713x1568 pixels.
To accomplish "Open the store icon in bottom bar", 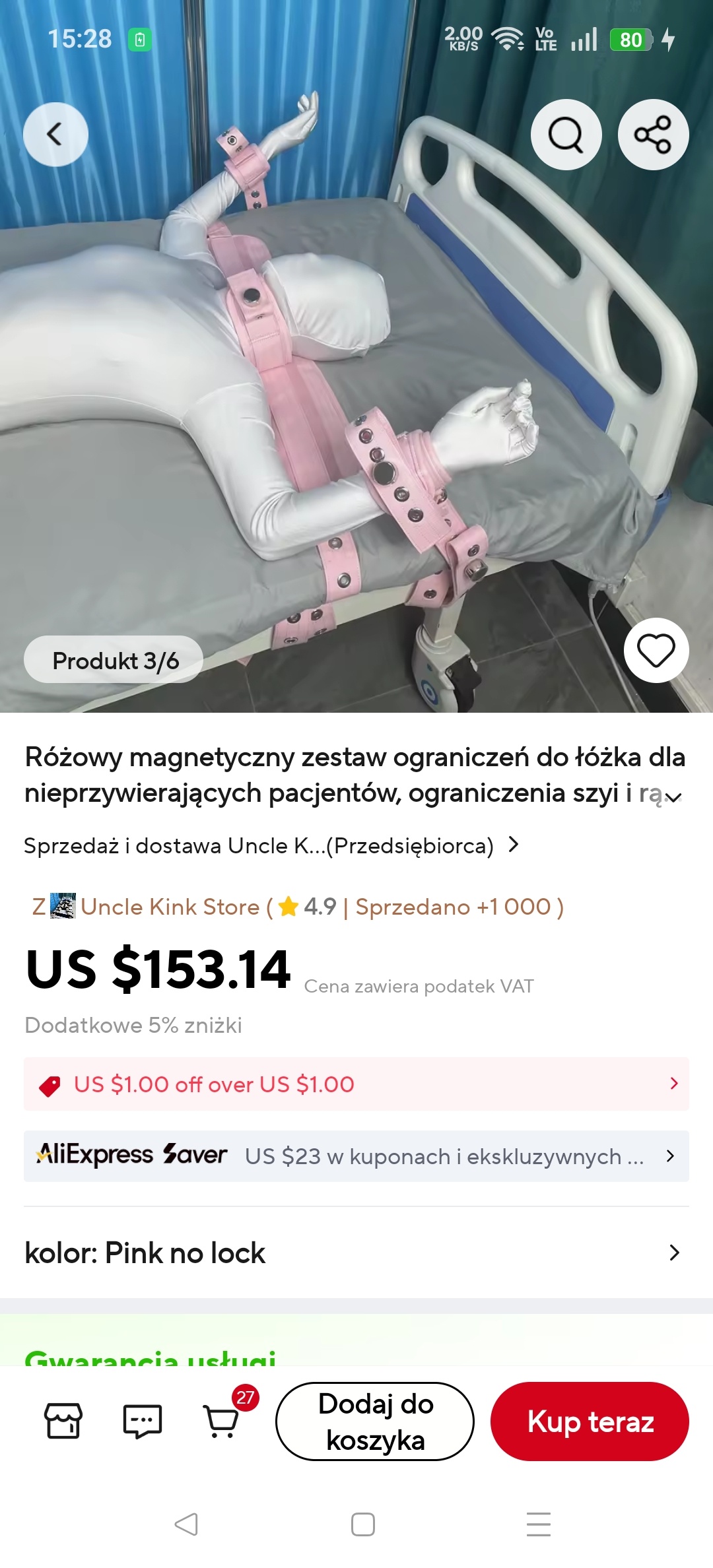I will pyautogui.click(x=63, y=1422).
